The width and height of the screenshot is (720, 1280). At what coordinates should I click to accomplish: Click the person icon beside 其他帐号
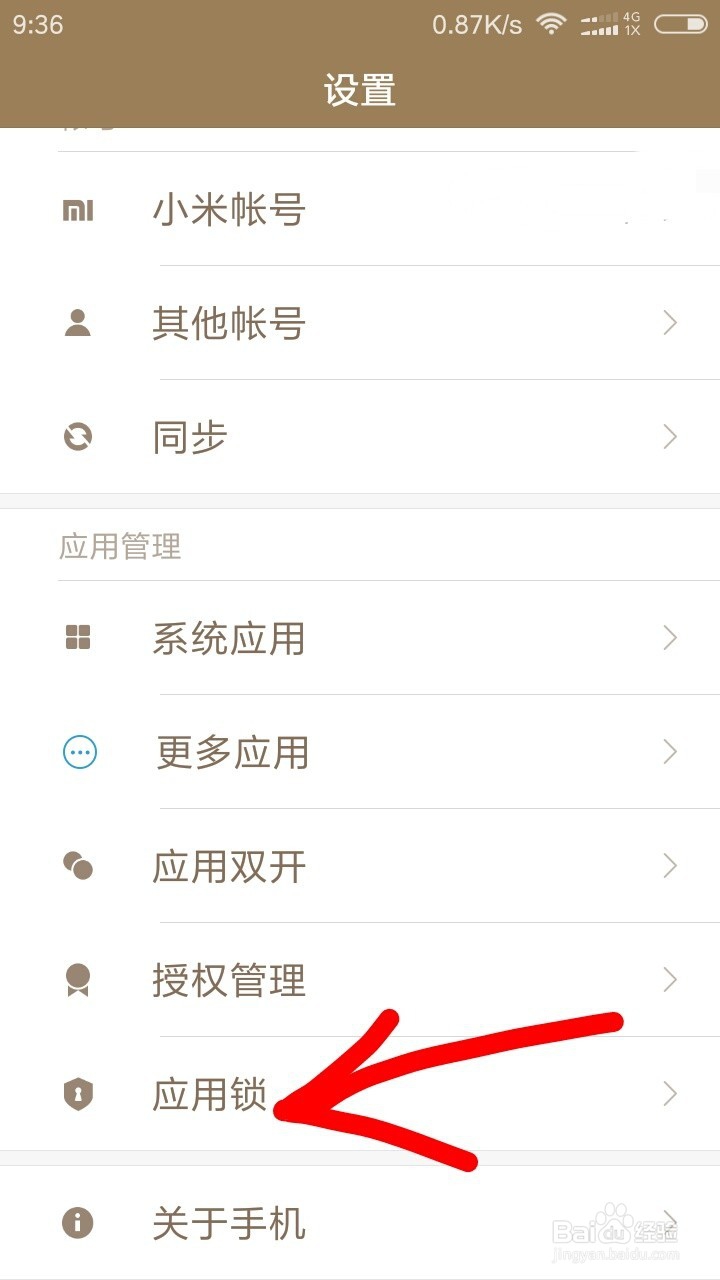[78, 322]
